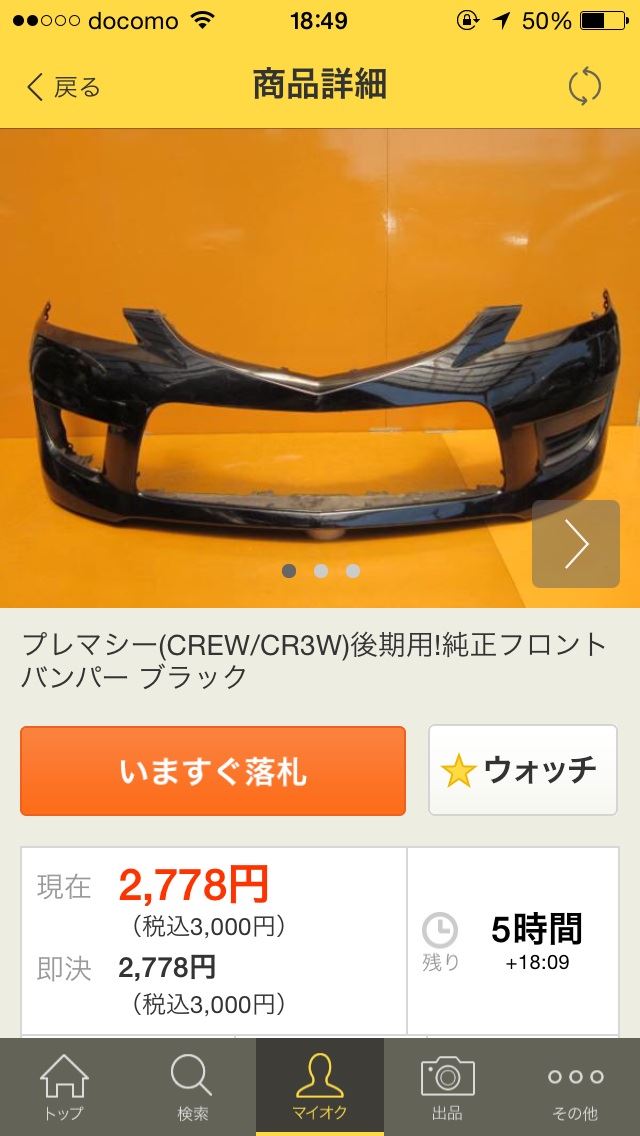Add item to watch list via ウォッチ

tap(523, 770)
